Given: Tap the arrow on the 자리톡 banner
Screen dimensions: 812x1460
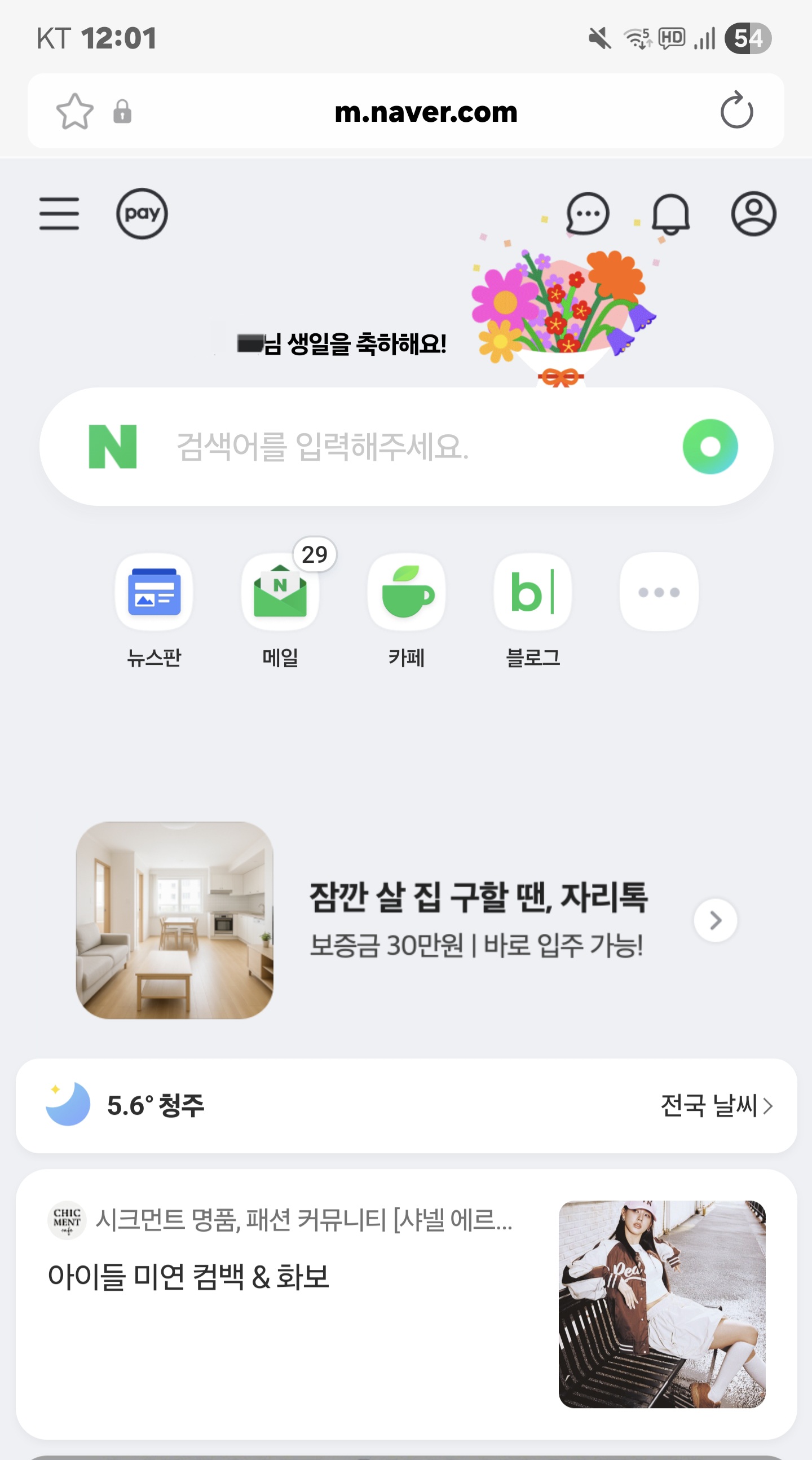Looking at the screenshot, I should 716,920.
